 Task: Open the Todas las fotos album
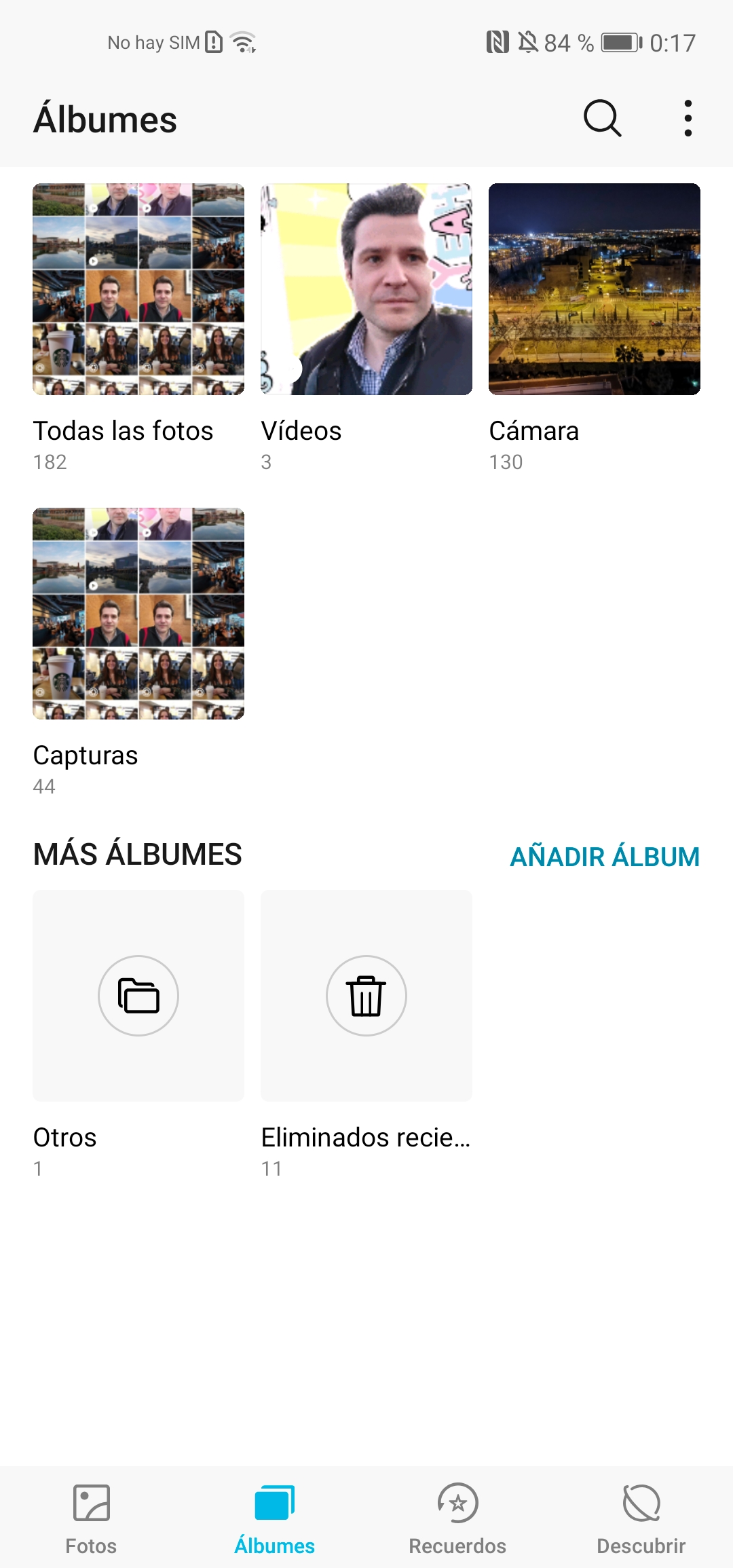click(138, 289)
